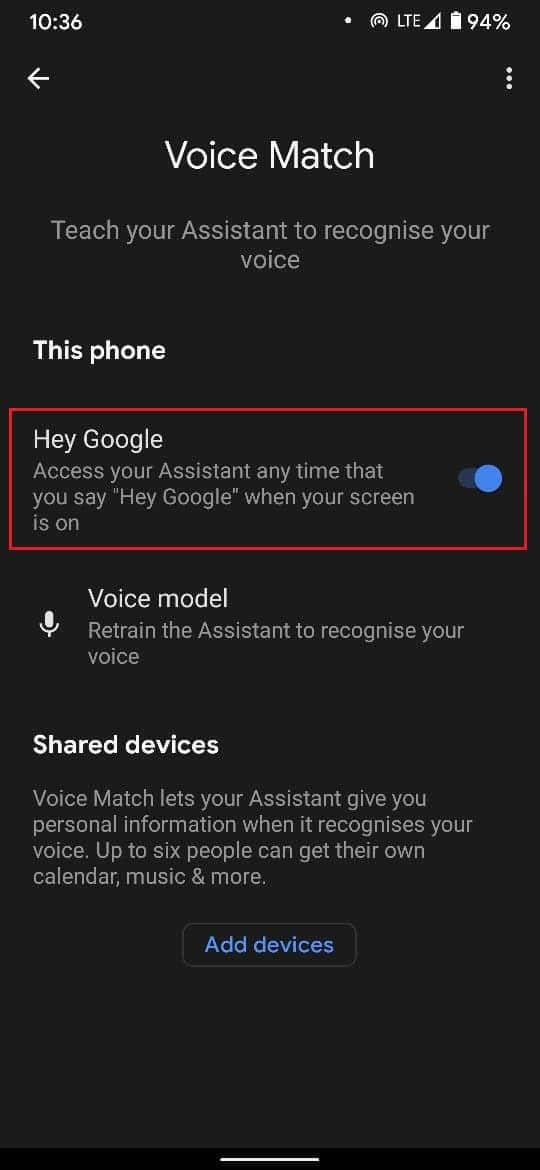Turn off the Hey Google switch

point(480,478)
